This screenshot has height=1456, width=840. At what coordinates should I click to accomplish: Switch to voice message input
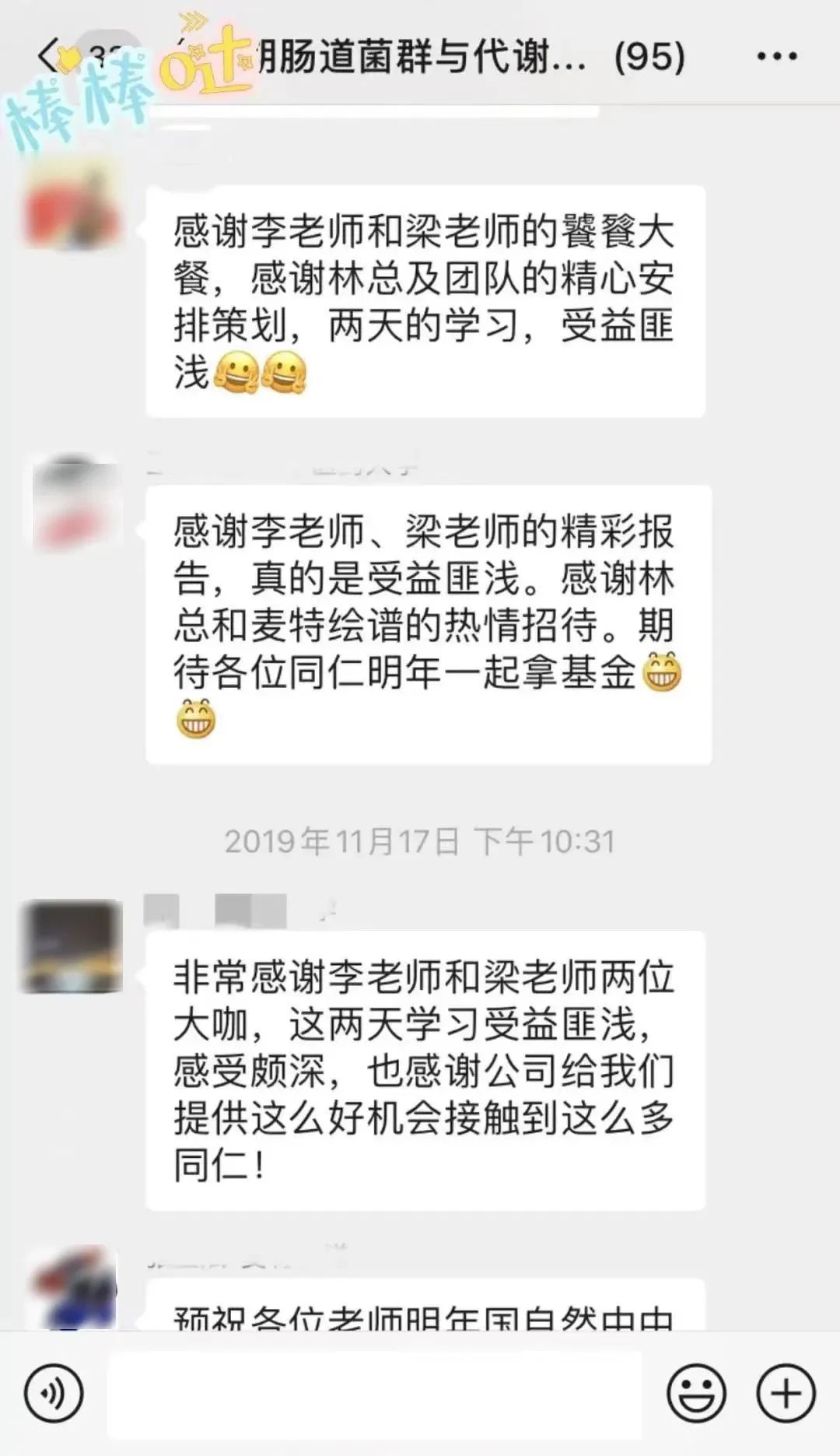point(54,1394)
